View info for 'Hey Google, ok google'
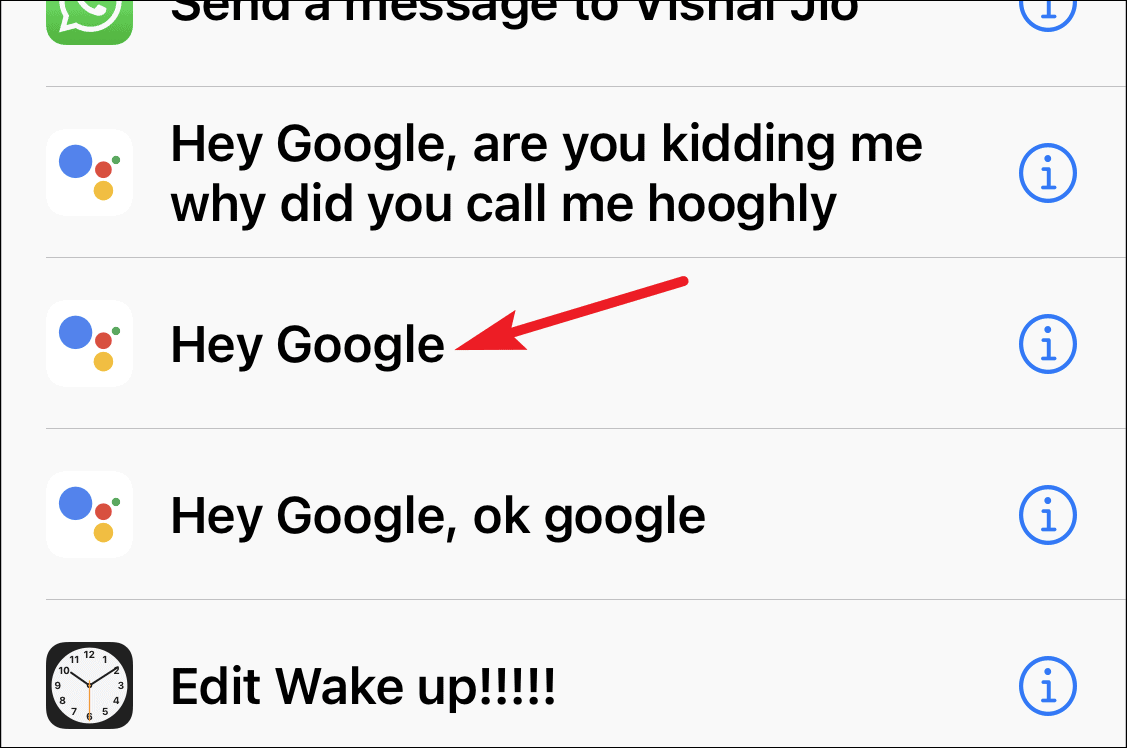Screen dimensions: 1127x748 coord(1047,516)
